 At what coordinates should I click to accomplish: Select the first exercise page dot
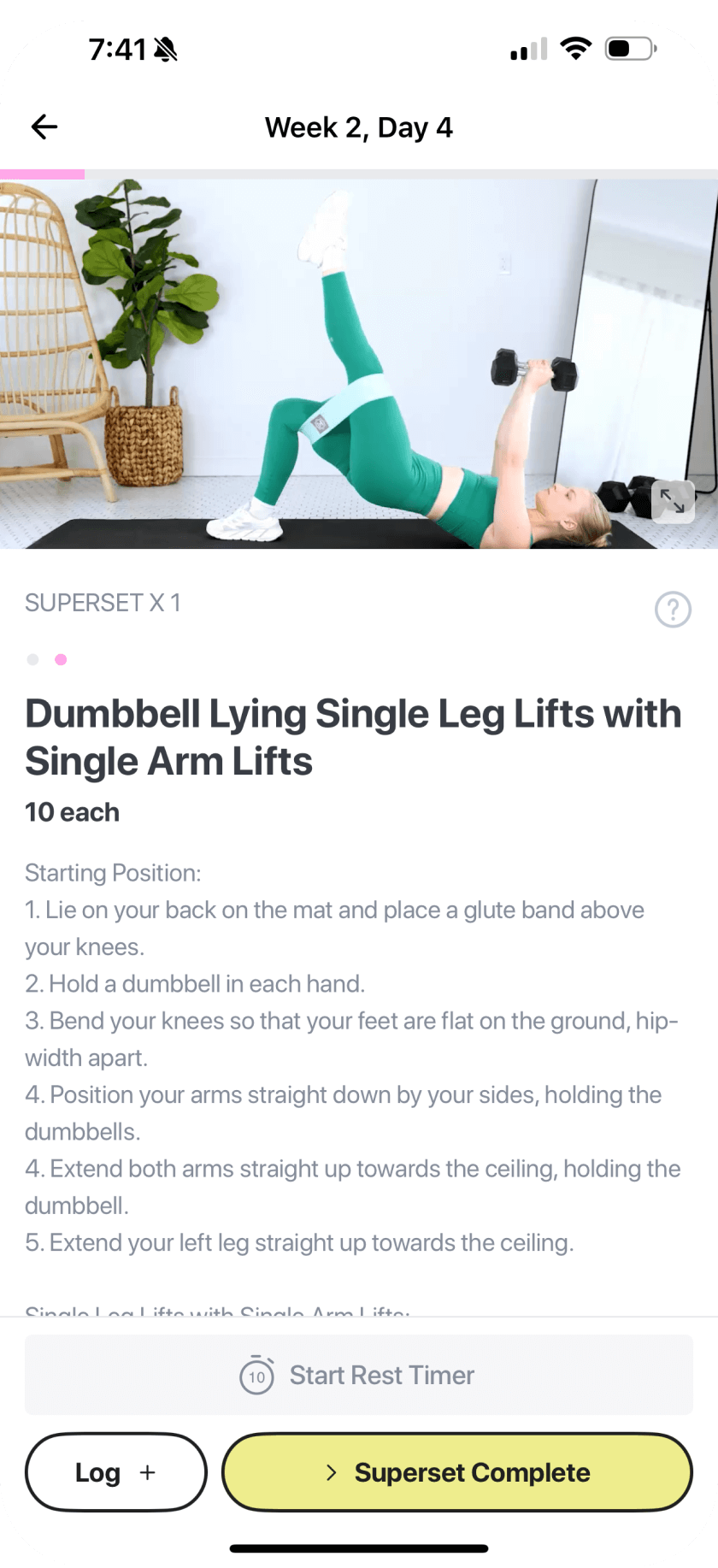[x=33, y=659]
